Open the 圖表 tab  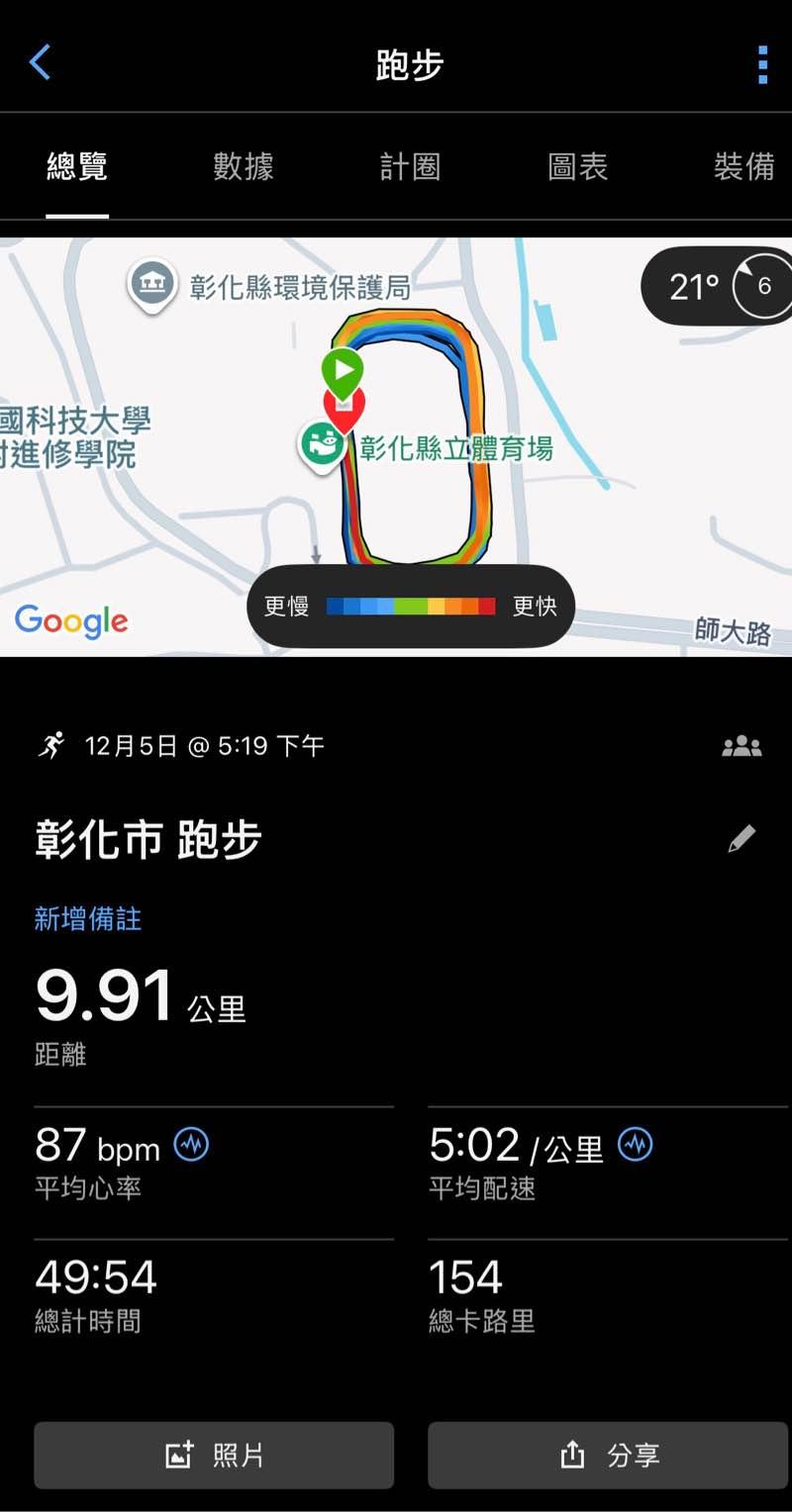tap(577, 166)
